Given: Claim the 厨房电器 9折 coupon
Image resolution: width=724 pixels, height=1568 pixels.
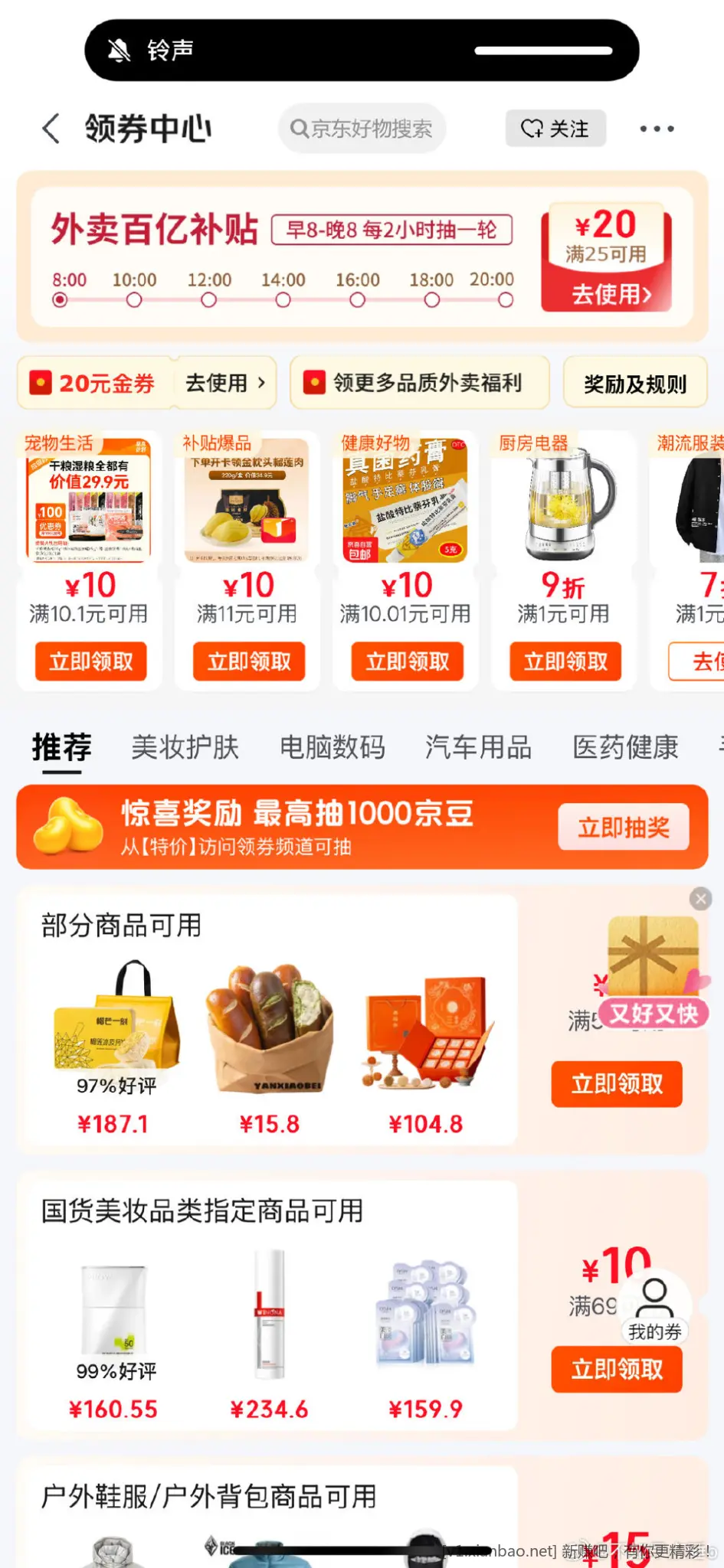Looking at the screenshot, I should [x=565, y=661].
